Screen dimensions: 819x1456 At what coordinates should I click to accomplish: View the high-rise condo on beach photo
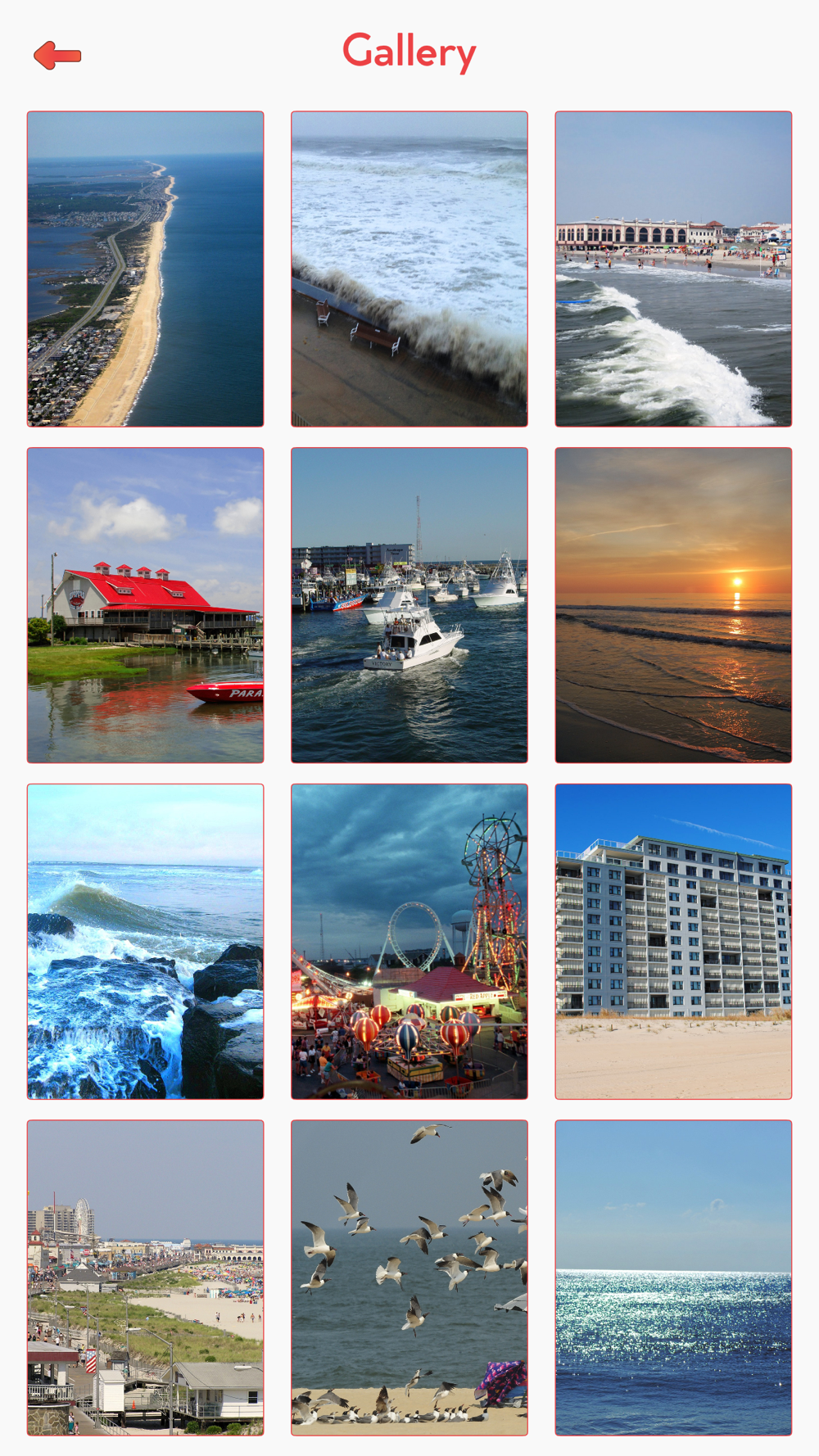(673, 942)
